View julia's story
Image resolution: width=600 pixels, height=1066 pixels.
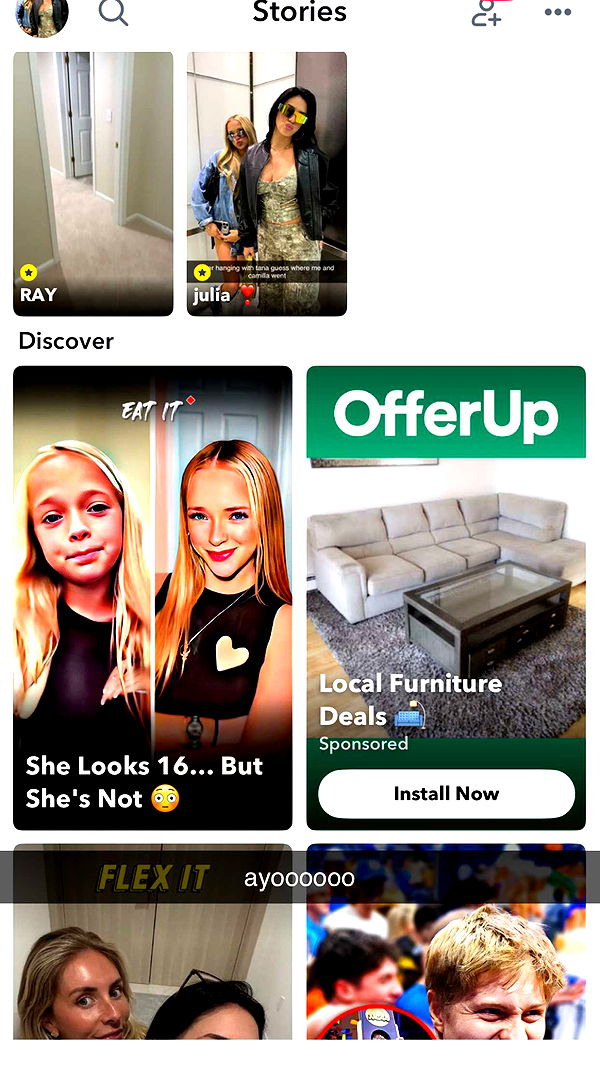click(x=267, y=183)
